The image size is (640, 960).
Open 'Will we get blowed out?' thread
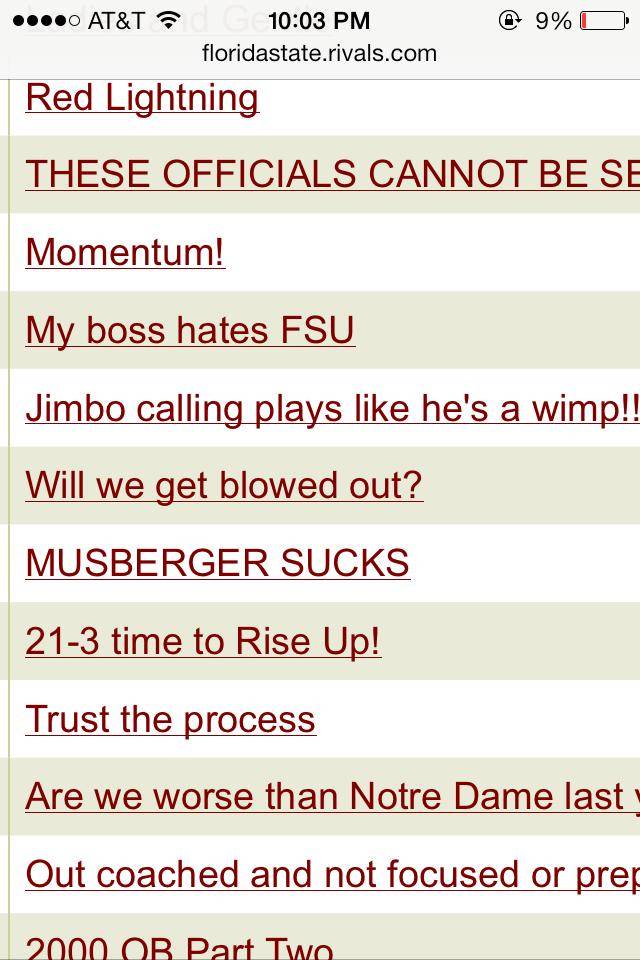[224, 485]
